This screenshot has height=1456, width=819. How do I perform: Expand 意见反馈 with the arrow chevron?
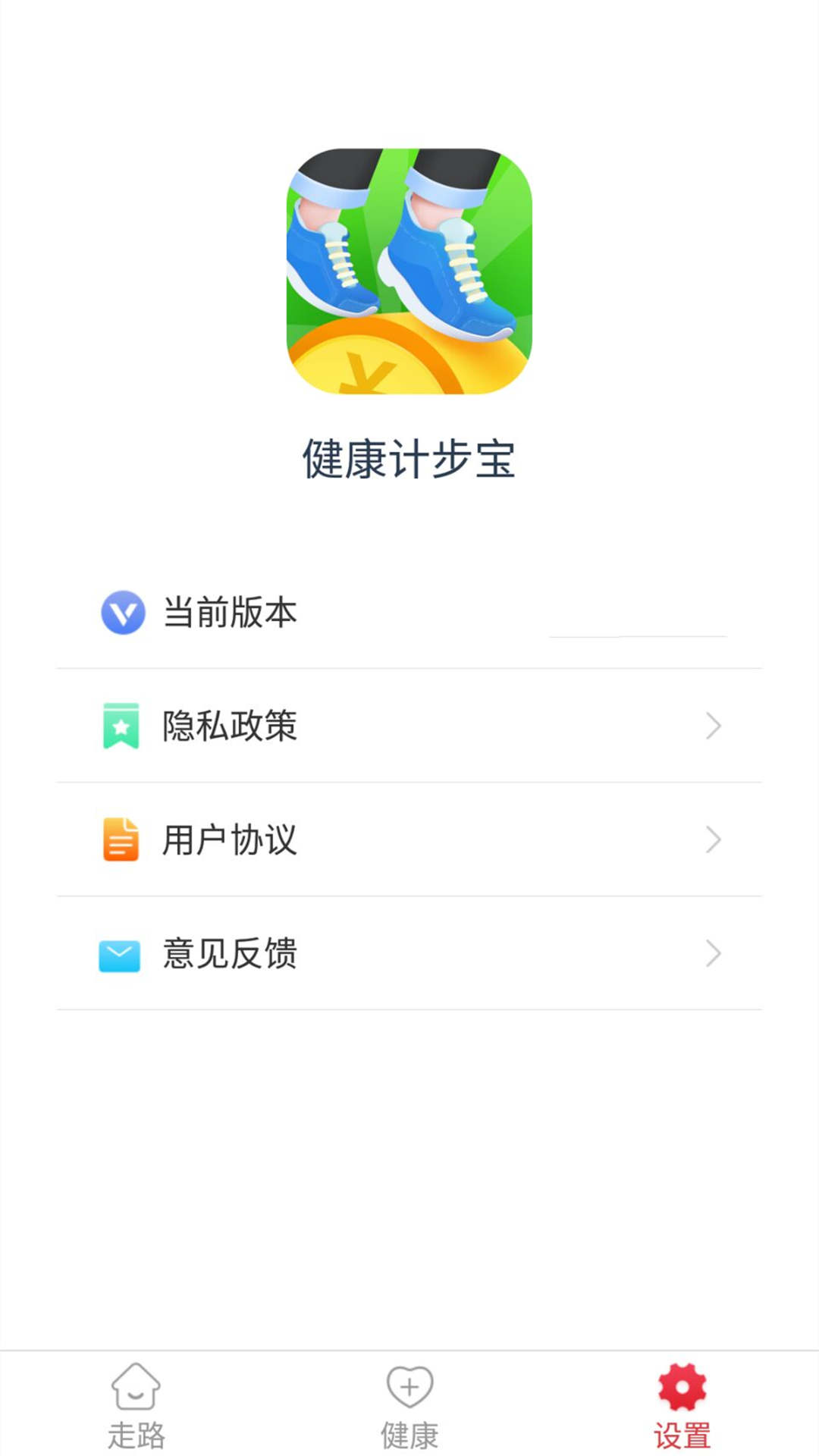pos(711,953)
